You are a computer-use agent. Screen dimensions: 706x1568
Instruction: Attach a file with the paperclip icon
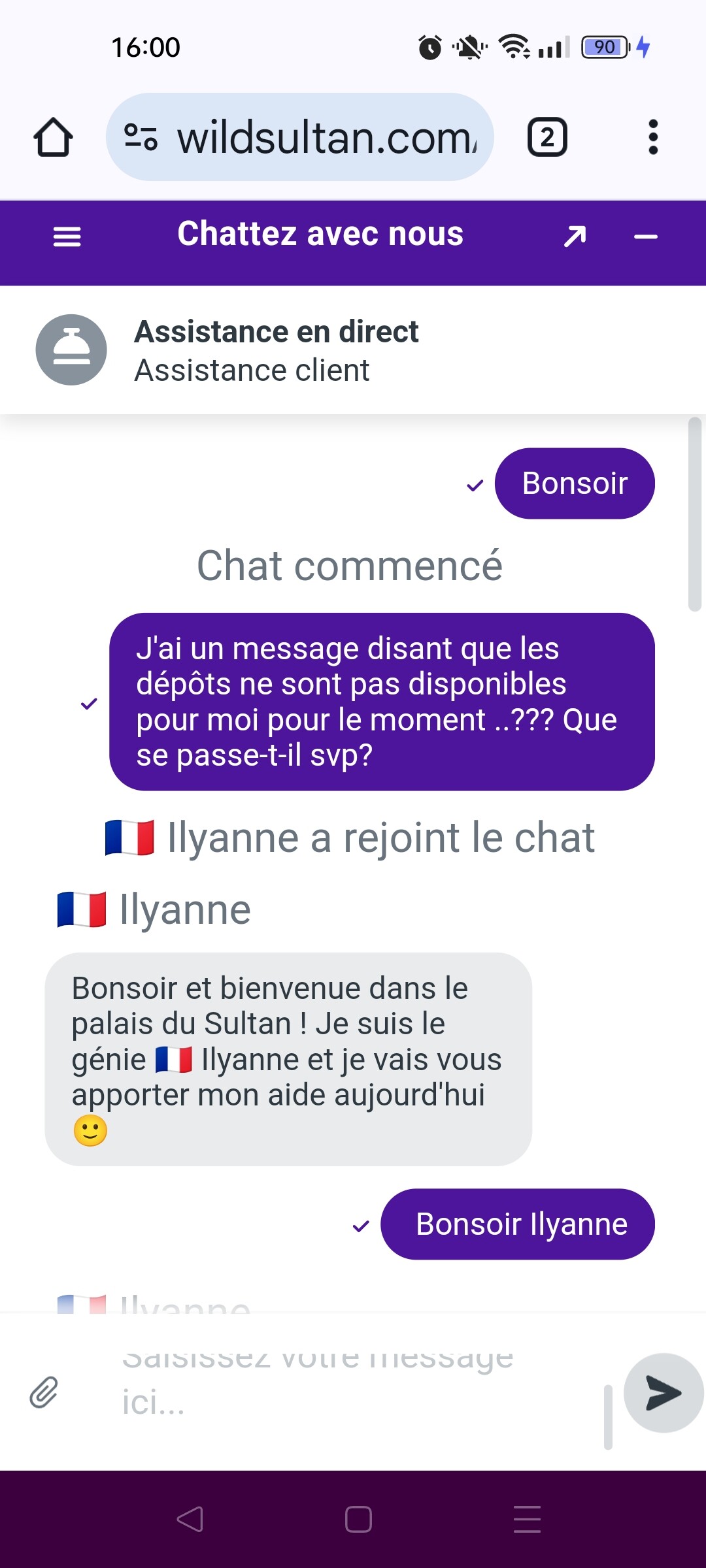44,1392
